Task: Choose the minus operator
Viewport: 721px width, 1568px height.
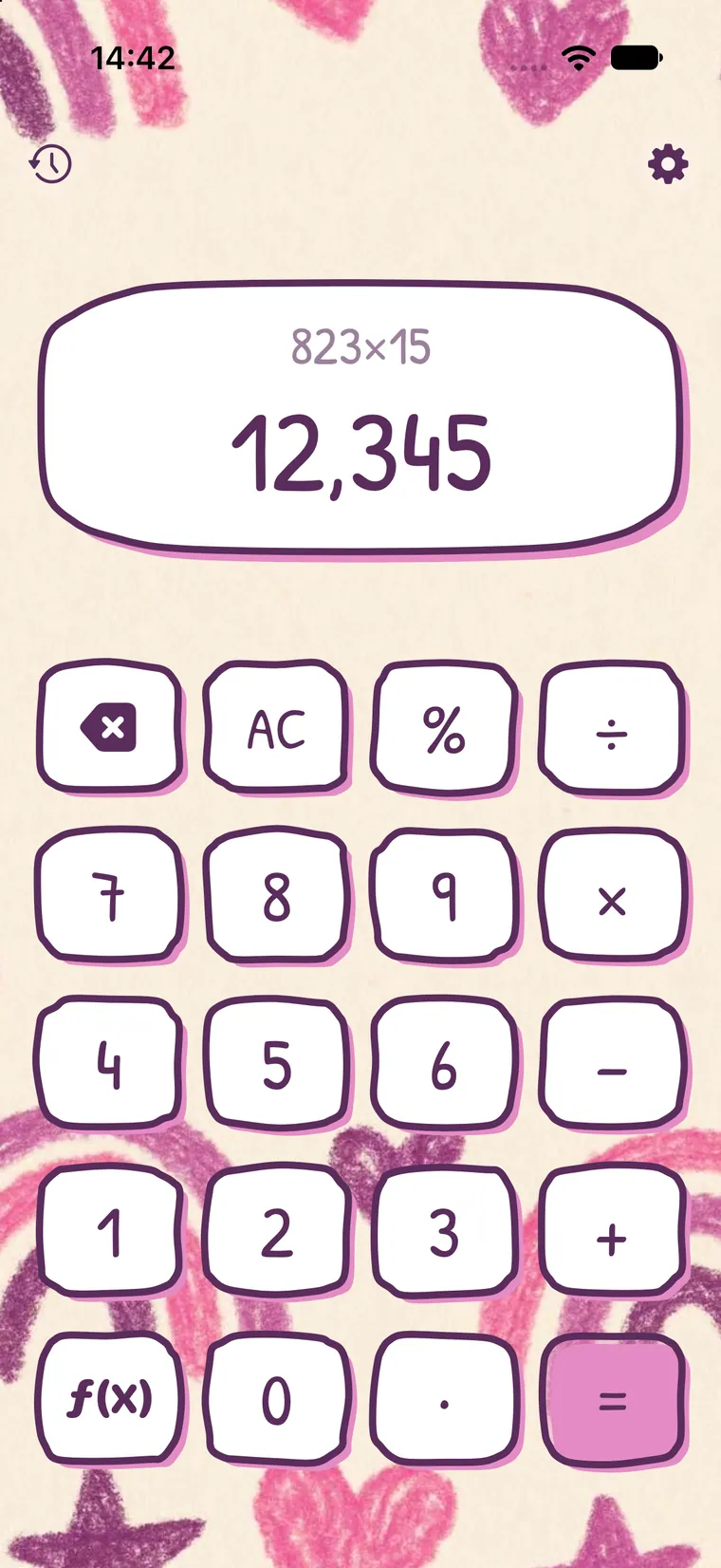Action: coord(612,1064)
